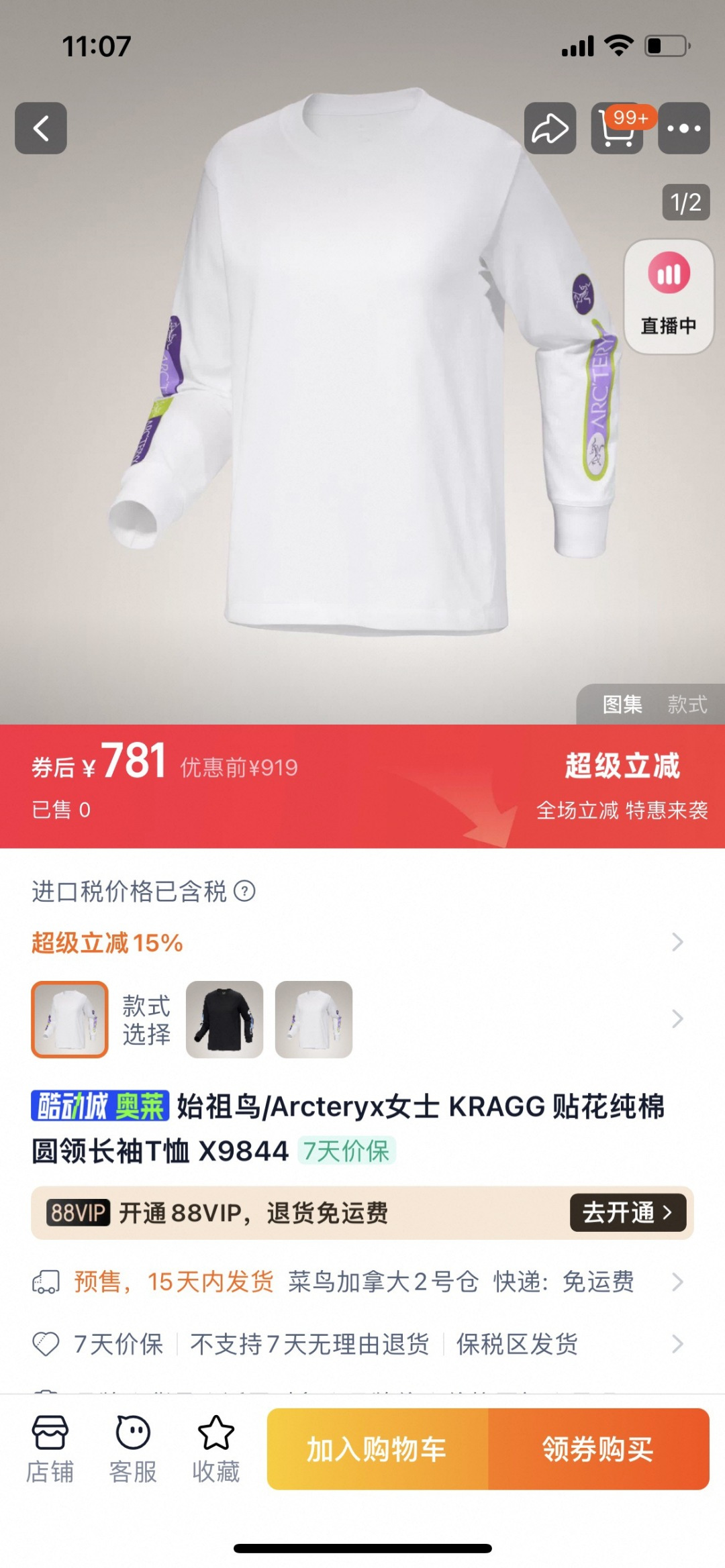Switch to the 款式 image tab

(687, 704)
